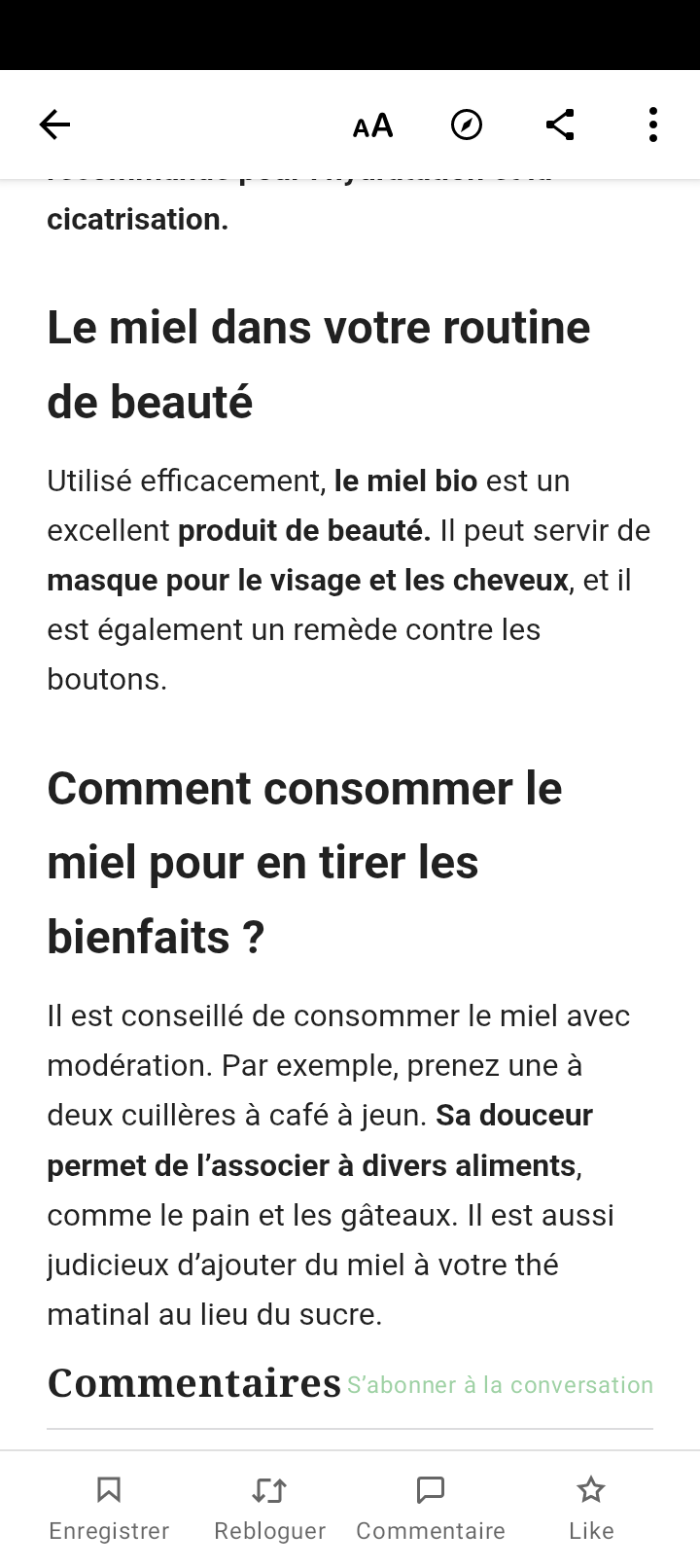Reblog this post with Rebloguer

click(269, 1507)
